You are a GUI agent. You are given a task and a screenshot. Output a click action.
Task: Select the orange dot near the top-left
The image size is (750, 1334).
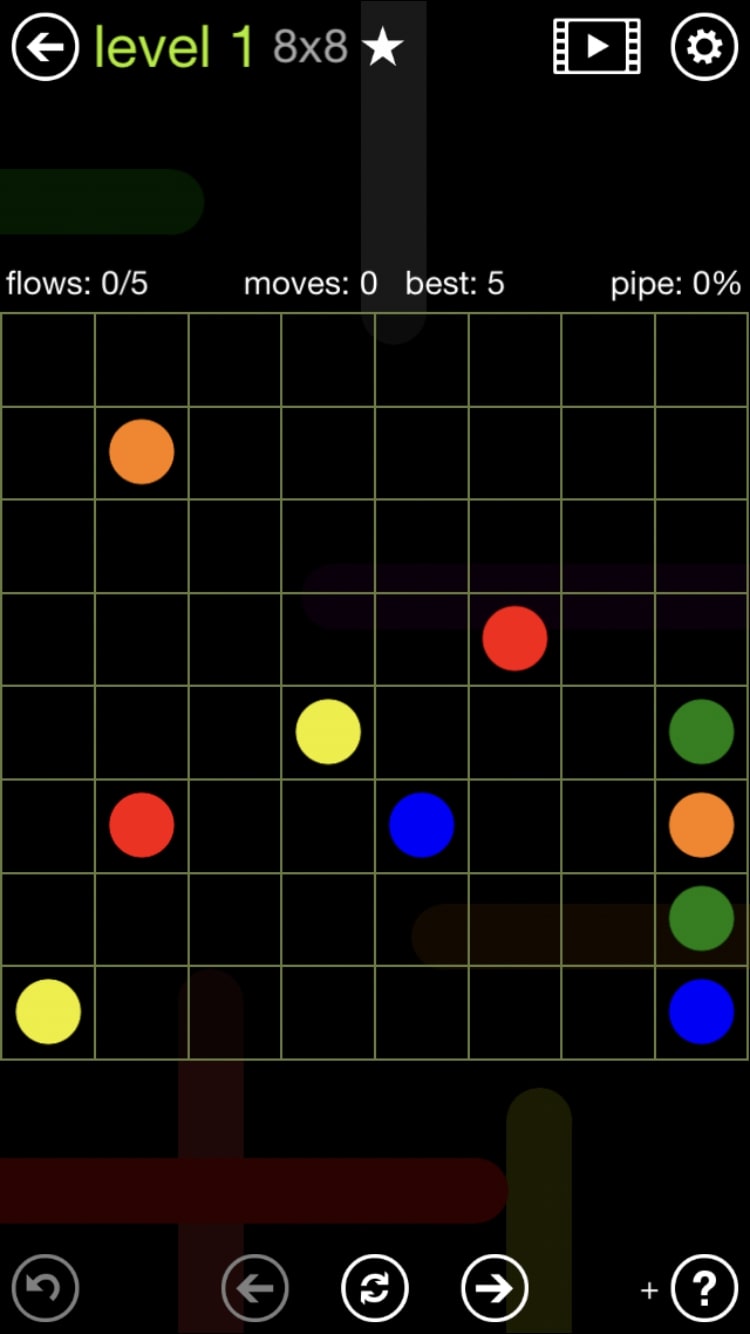click(x=141, y=452)
